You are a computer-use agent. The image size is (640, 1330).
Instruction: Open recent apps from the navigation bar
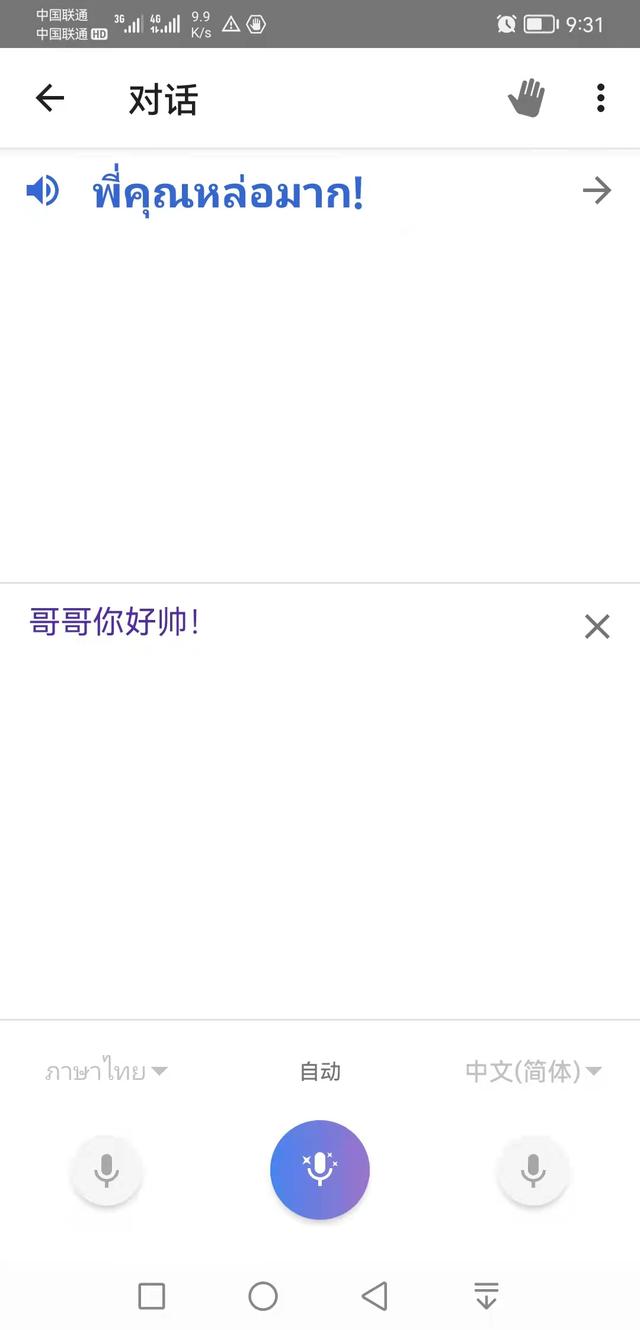152,1297
